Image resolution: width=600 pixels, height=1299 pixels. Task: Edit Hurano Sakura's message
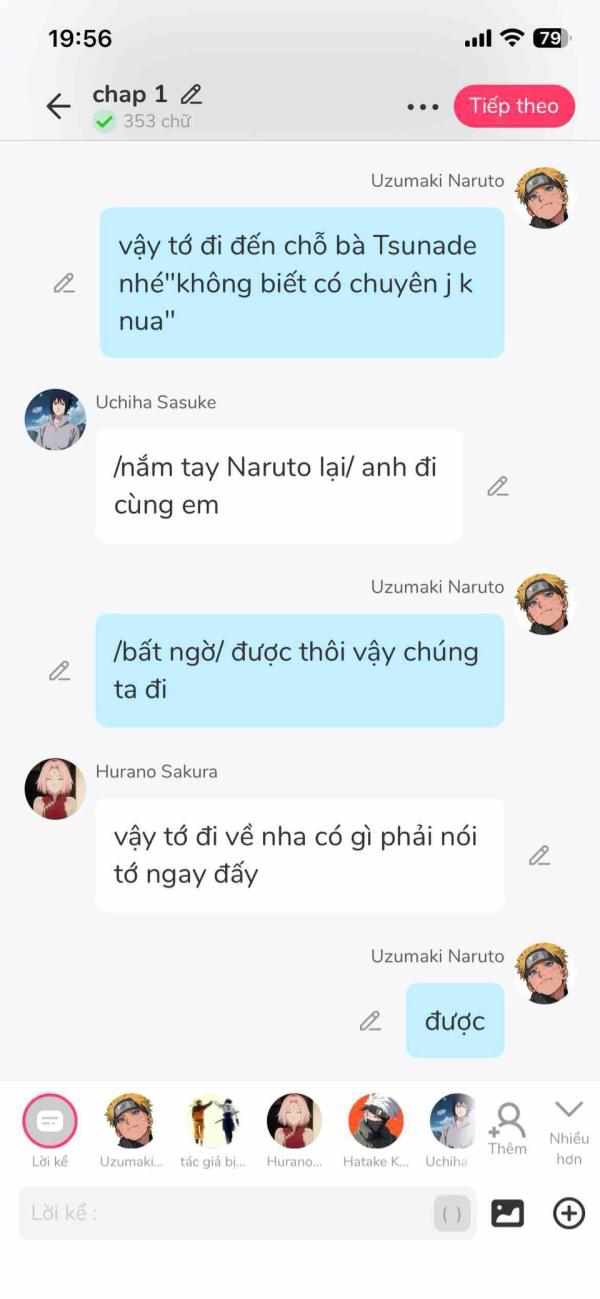click(x=540, y=855)
